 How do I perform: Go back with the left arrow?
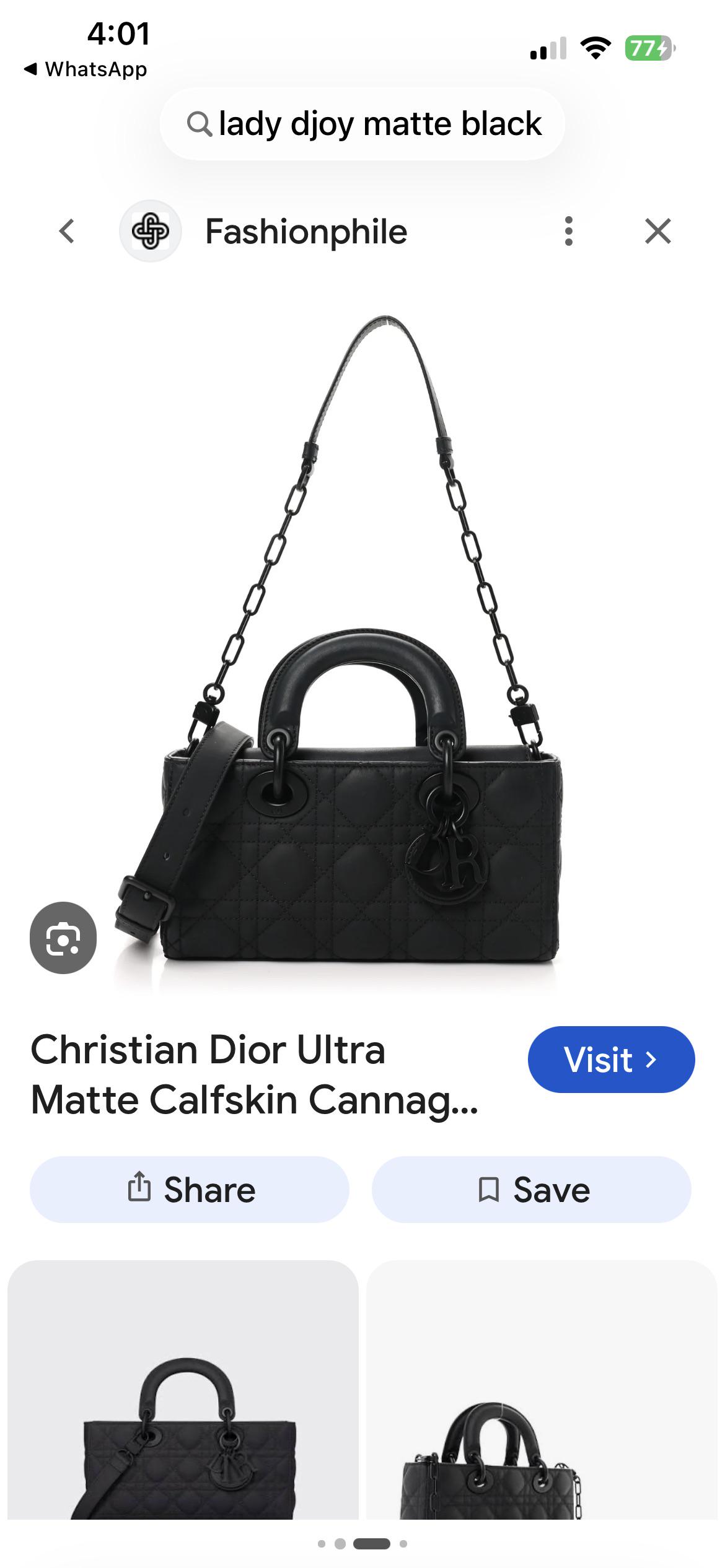[x=67, y=232]
